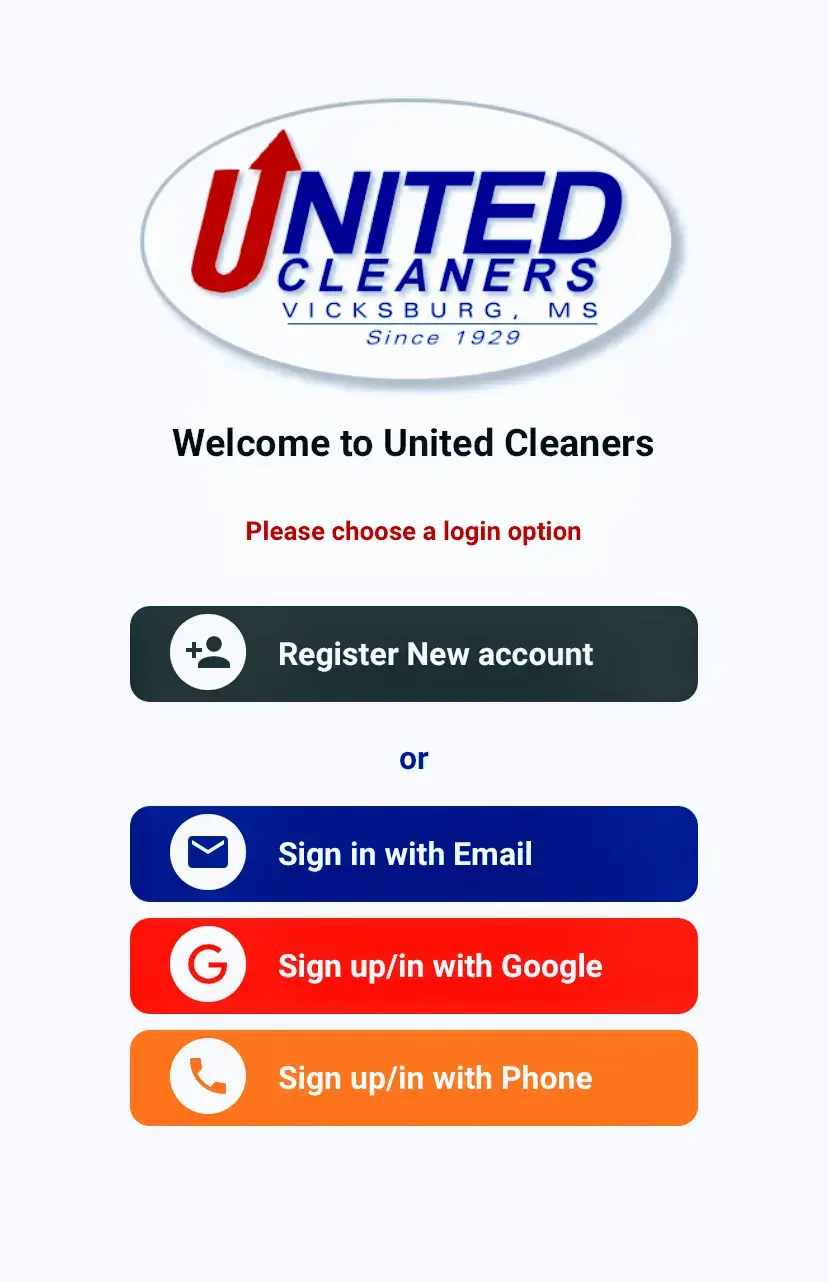Tap Register New account button
Screen dimensions: 828x1282
[x=413, y=654]
